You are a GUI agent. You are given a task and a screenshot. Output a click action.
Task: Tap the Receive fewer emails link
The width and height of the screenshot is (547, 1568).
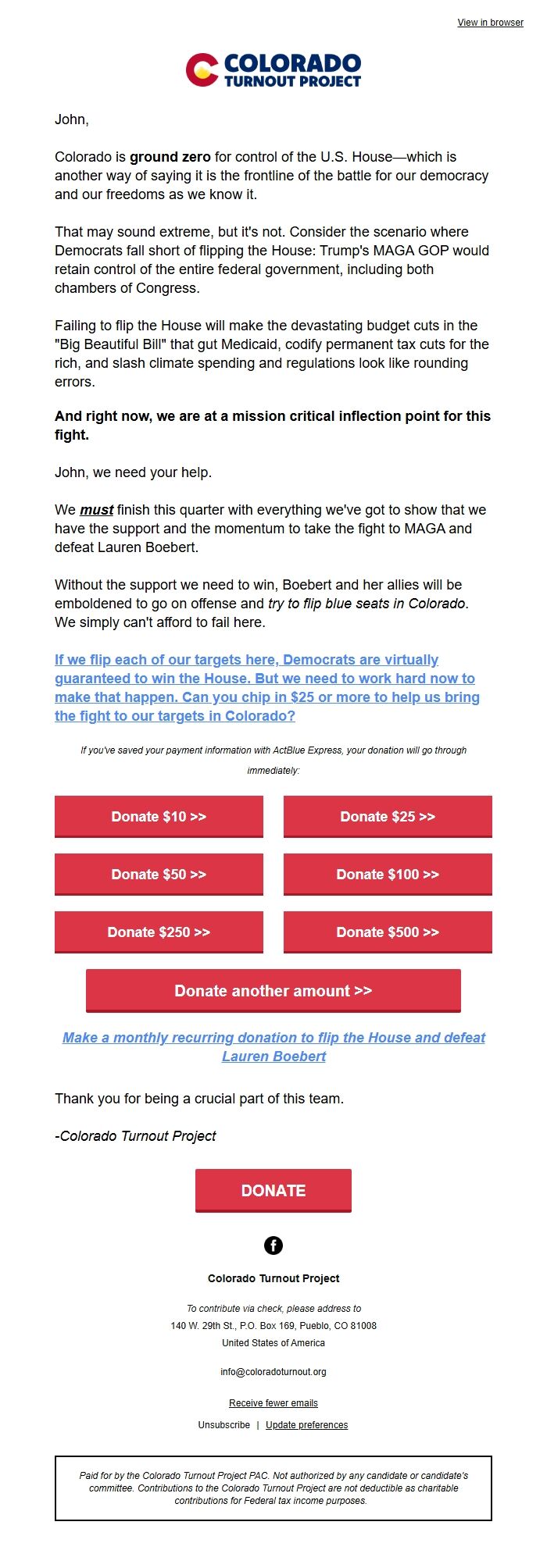pyautogui.click(x=273, y=1403)
